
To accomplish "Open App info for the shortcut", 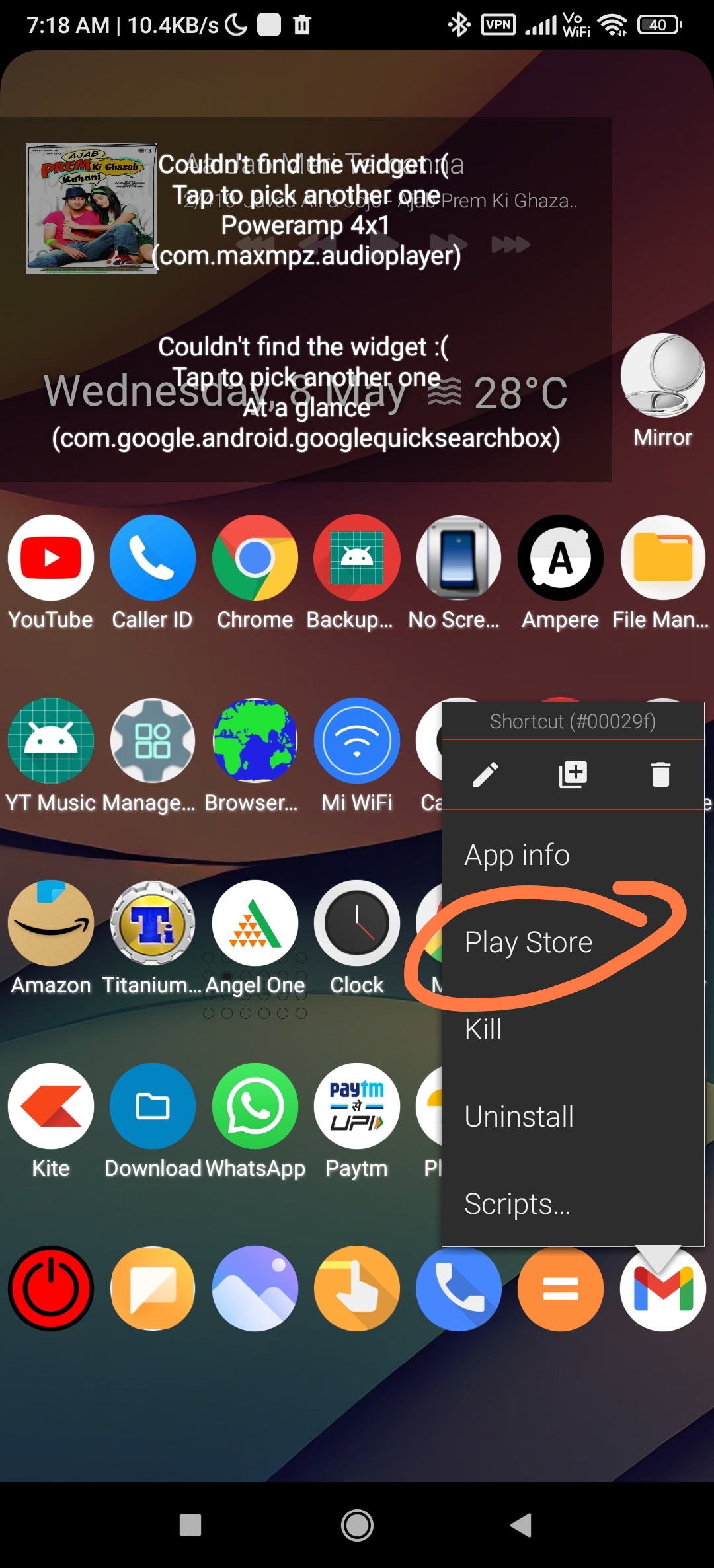I will click(517, 855).
